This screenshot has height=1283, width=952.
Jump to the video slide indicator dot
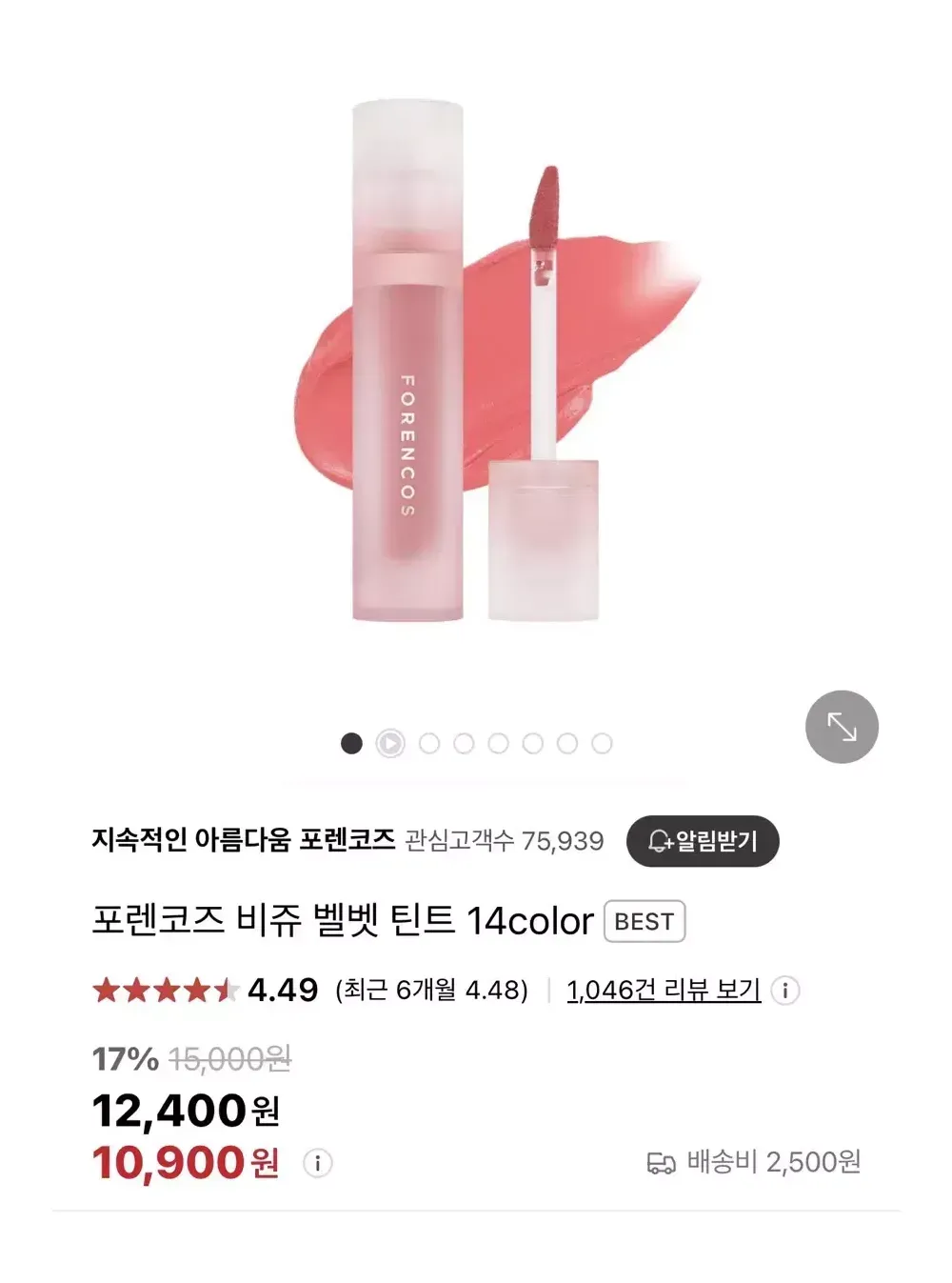(390, 743)
